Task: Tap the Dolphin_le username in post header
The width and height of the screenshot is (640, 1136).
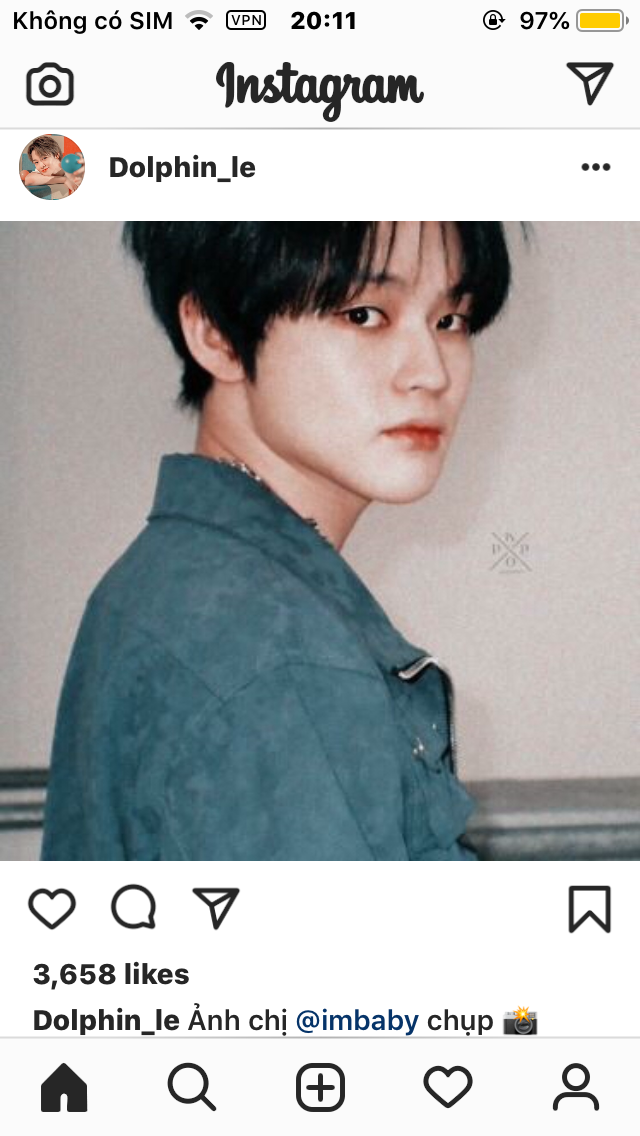Action: point(182,167)
